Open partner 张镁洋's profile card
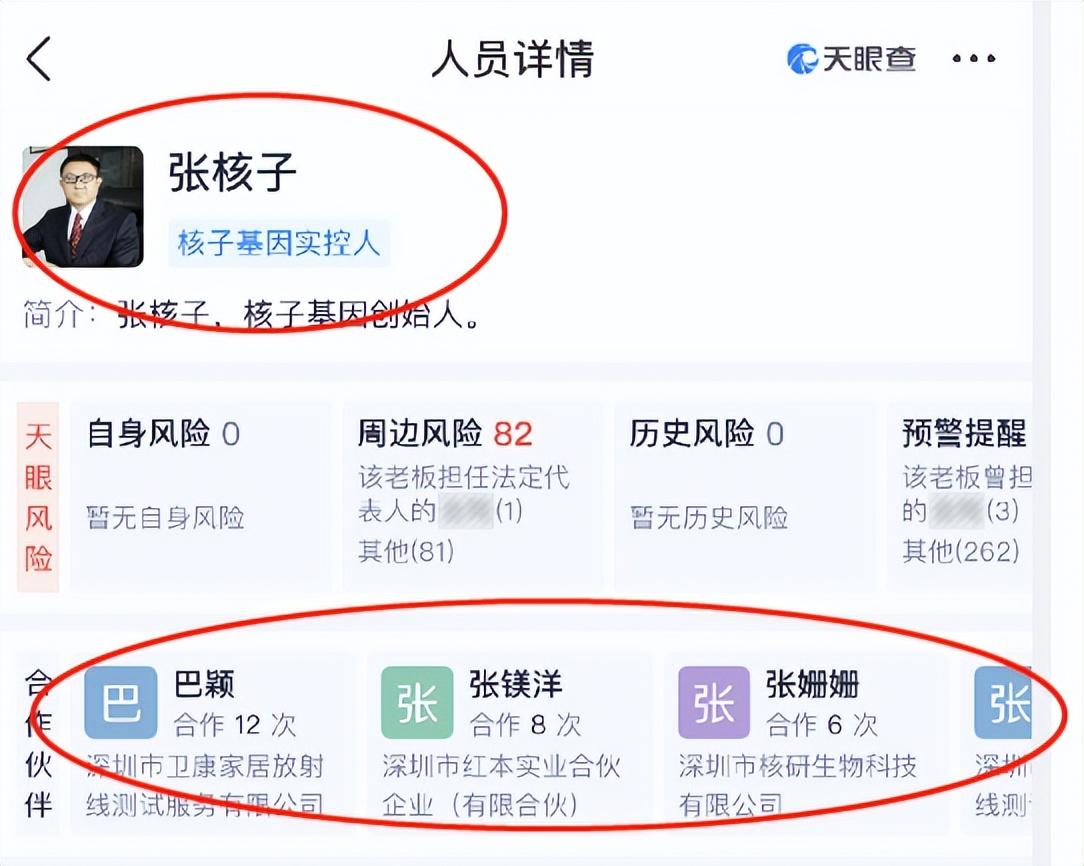Screen dimensions: 1084x866 point(508,742)
